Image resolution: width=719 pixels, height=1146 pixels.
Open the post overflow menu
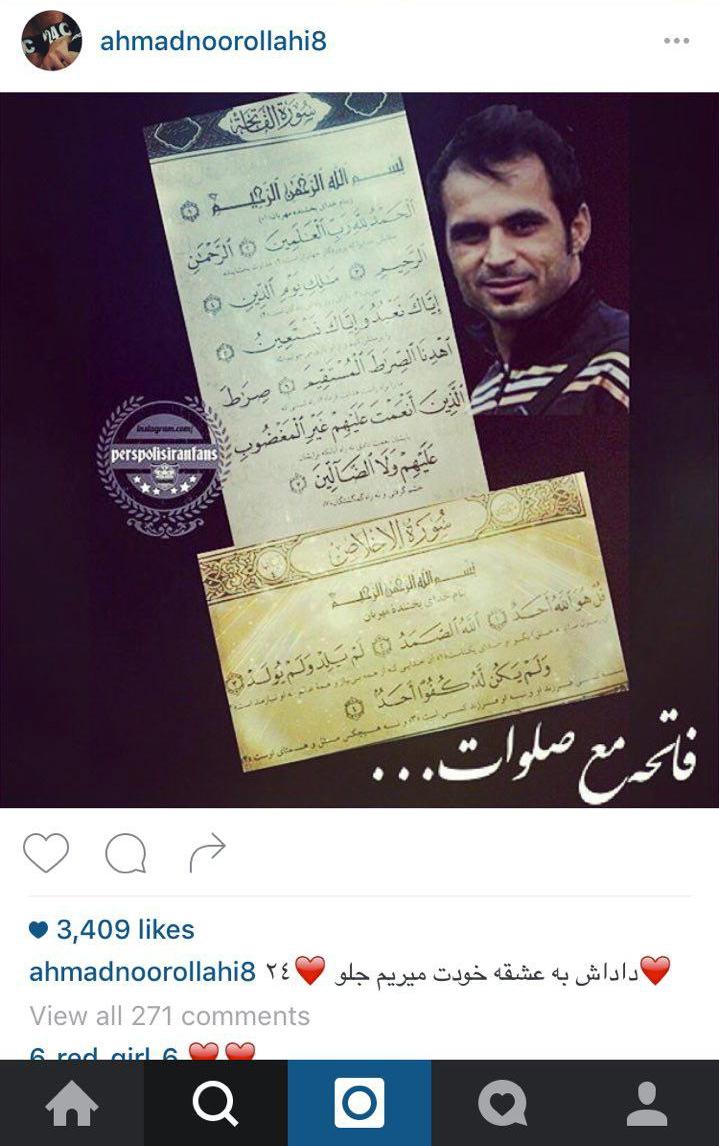(676, 41)
